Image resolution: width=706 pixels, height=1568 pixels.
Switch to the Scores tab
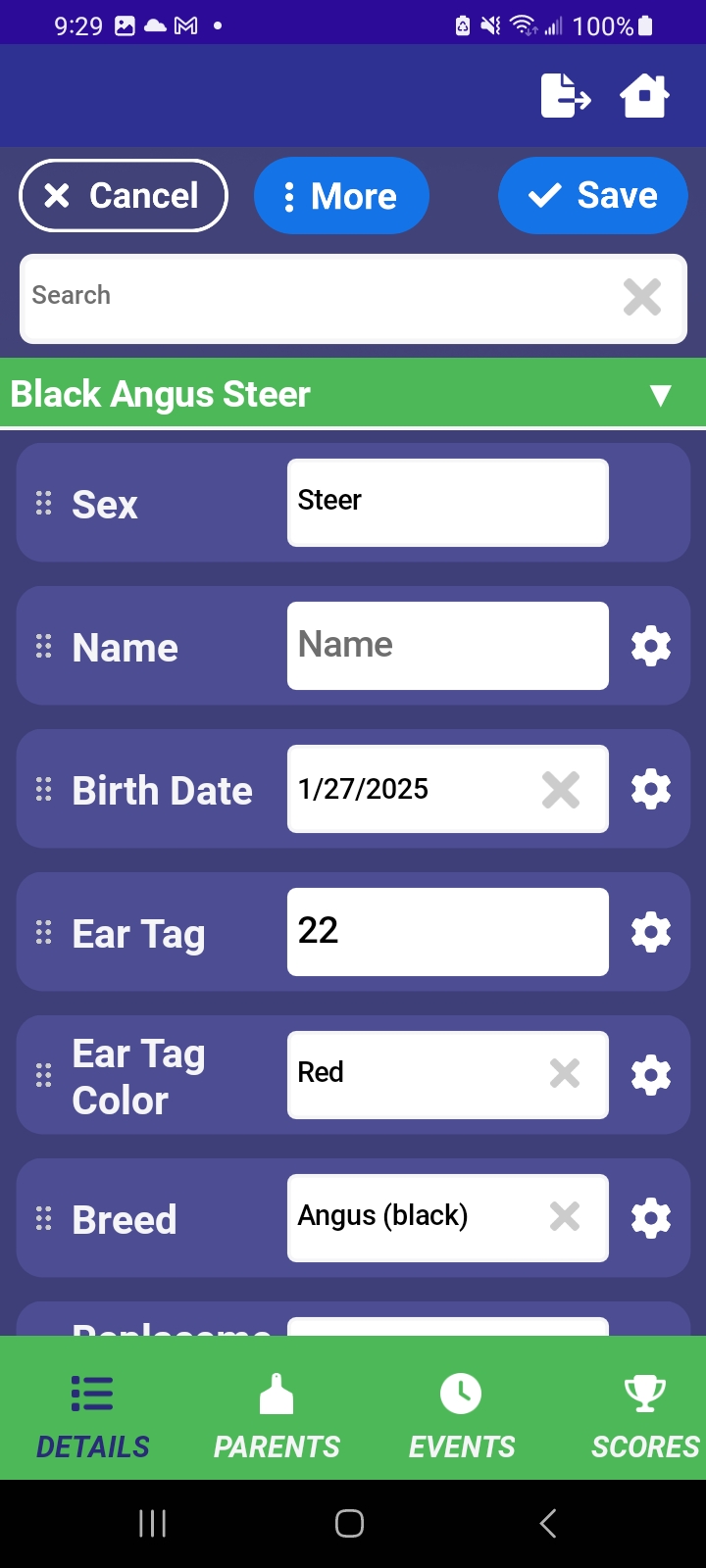click(x=644, y=1414)
